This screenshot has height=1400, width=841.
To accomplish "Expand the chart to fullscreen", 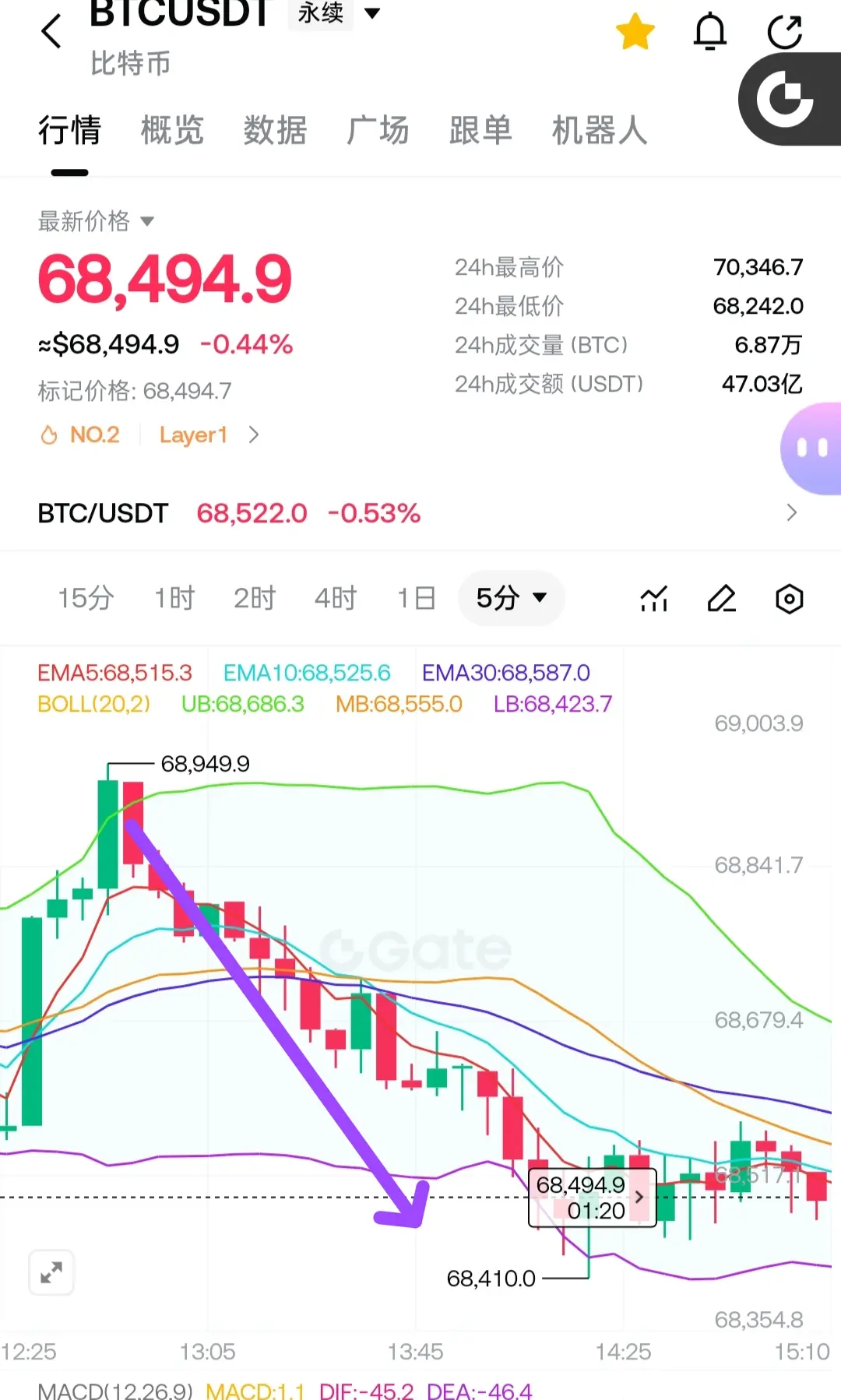I will 51,1273.
